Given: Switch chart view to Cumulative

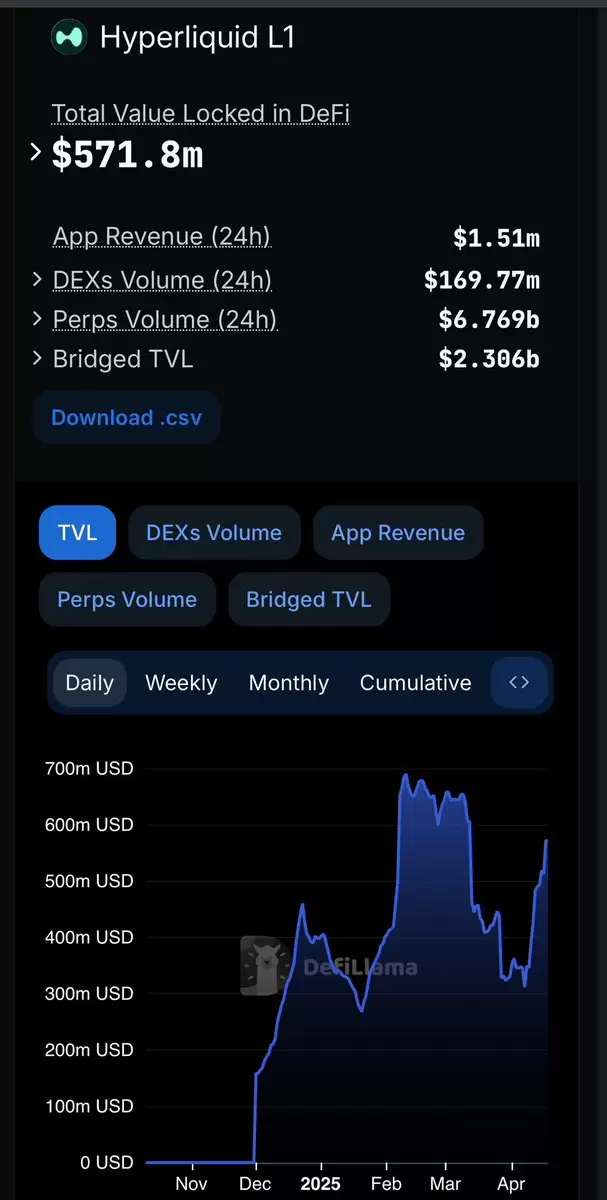Looking at the screenshot, I should point(415,683).
